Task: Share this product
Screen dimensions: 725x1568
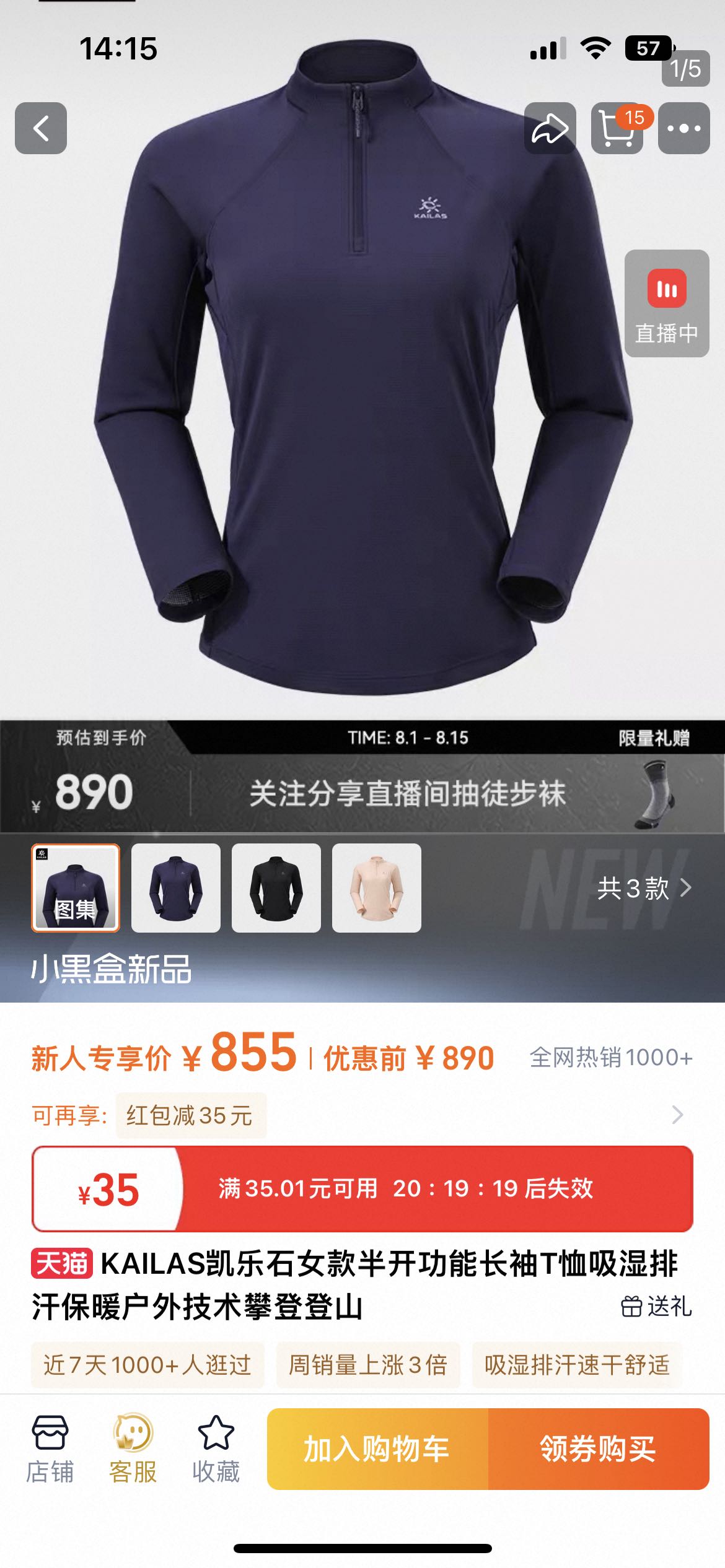Action: tap(550, 128)
